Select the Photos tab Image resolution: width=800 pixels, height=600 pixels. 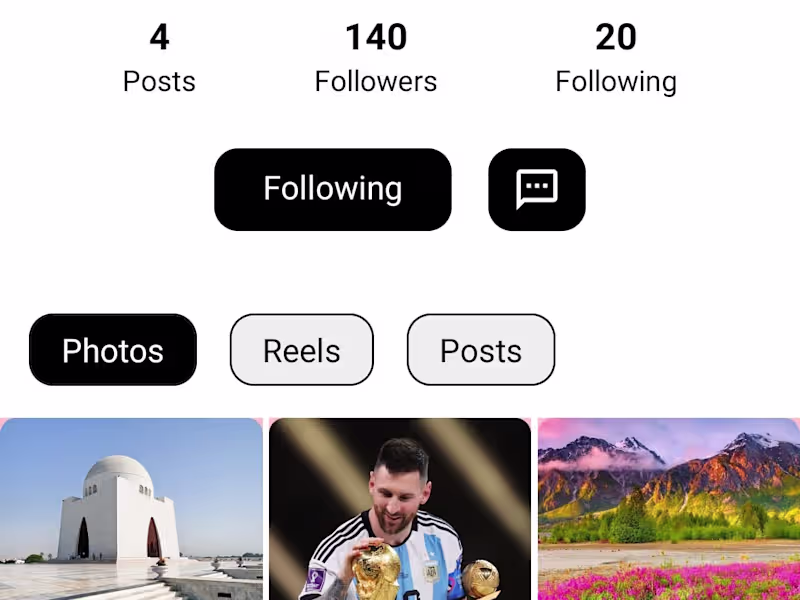[113, 350]
